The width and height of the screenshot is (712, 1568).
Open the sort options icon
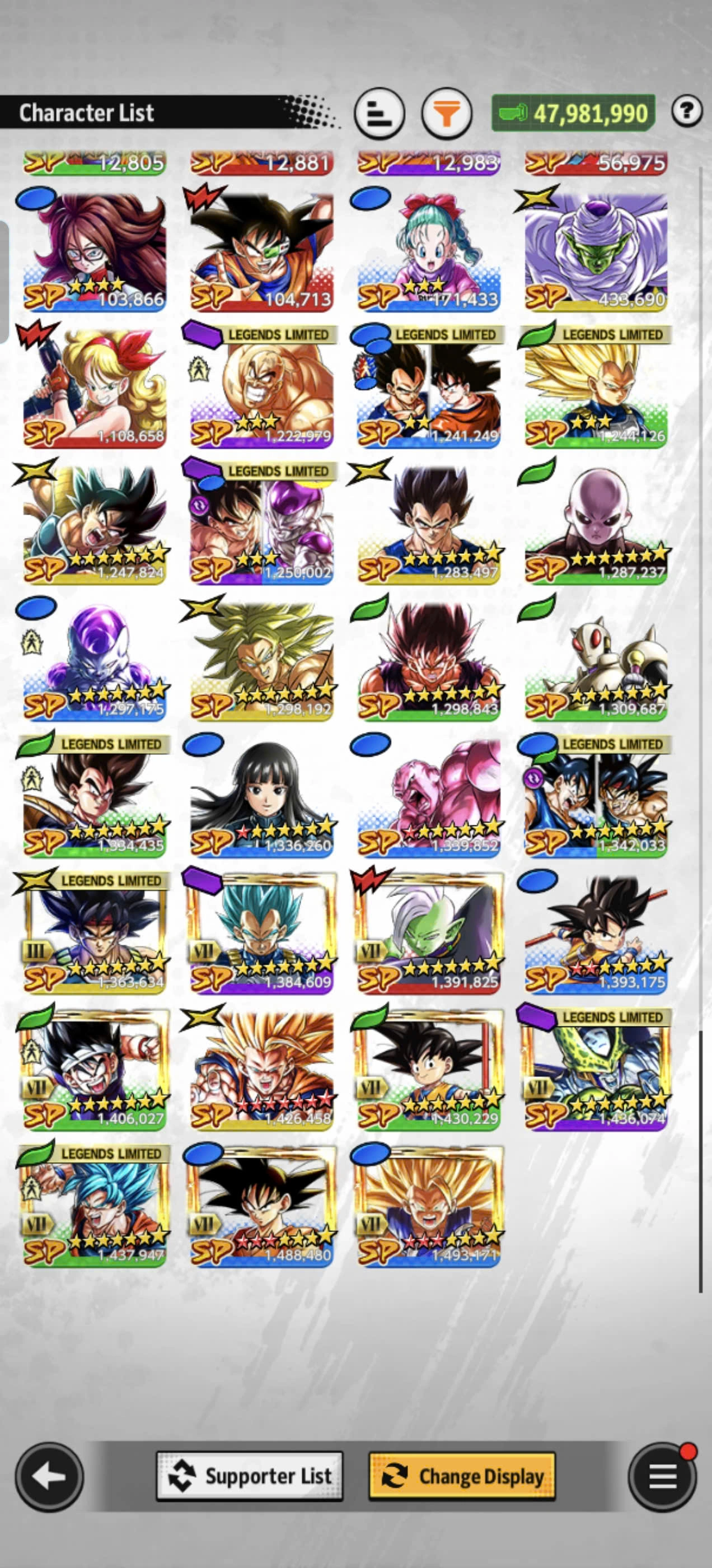tap(378, 113)
